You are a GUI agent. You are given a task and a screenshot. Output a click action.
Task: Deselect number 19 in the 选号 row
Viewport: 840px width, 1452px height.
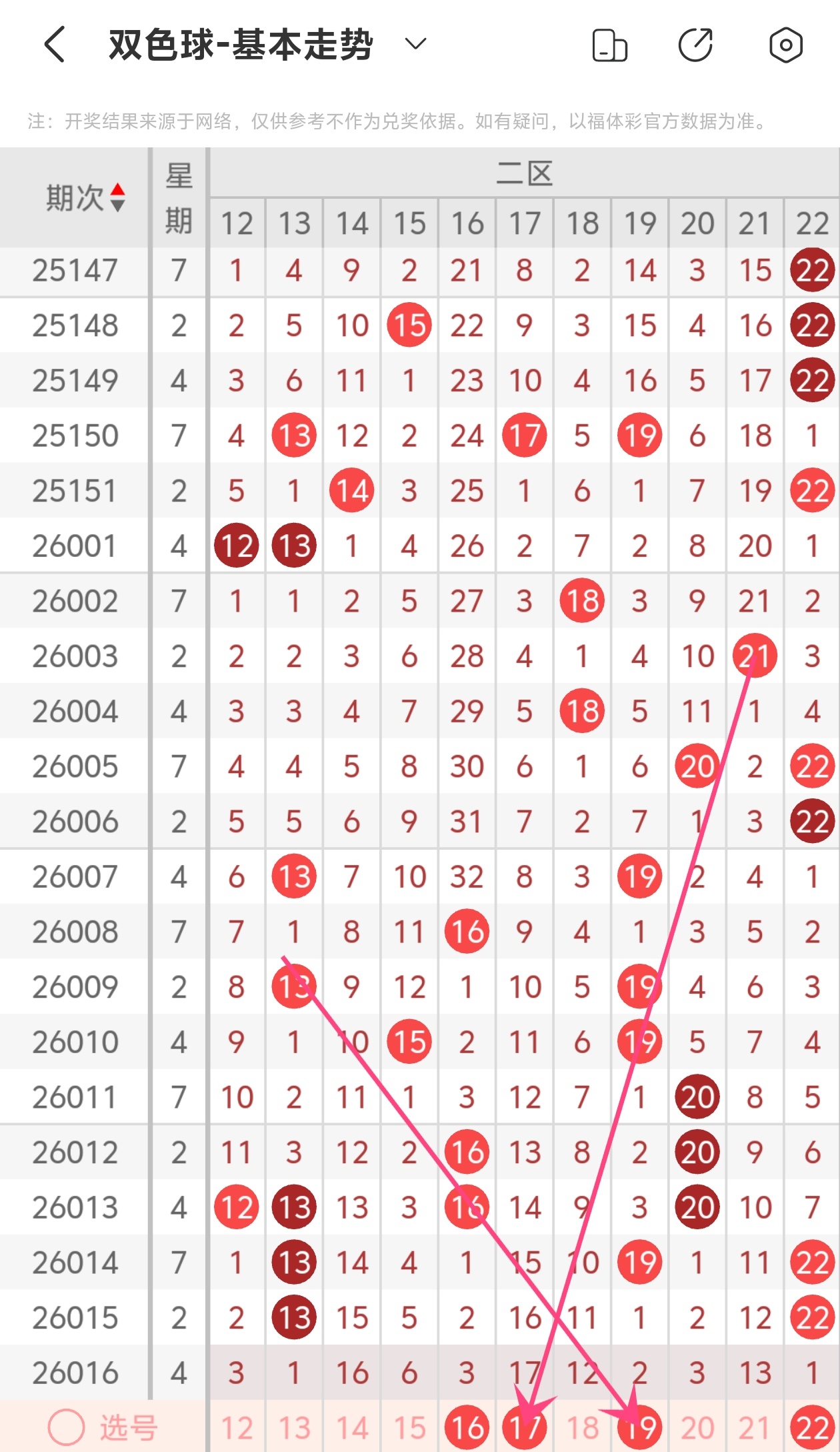[x=640, y=1428]
